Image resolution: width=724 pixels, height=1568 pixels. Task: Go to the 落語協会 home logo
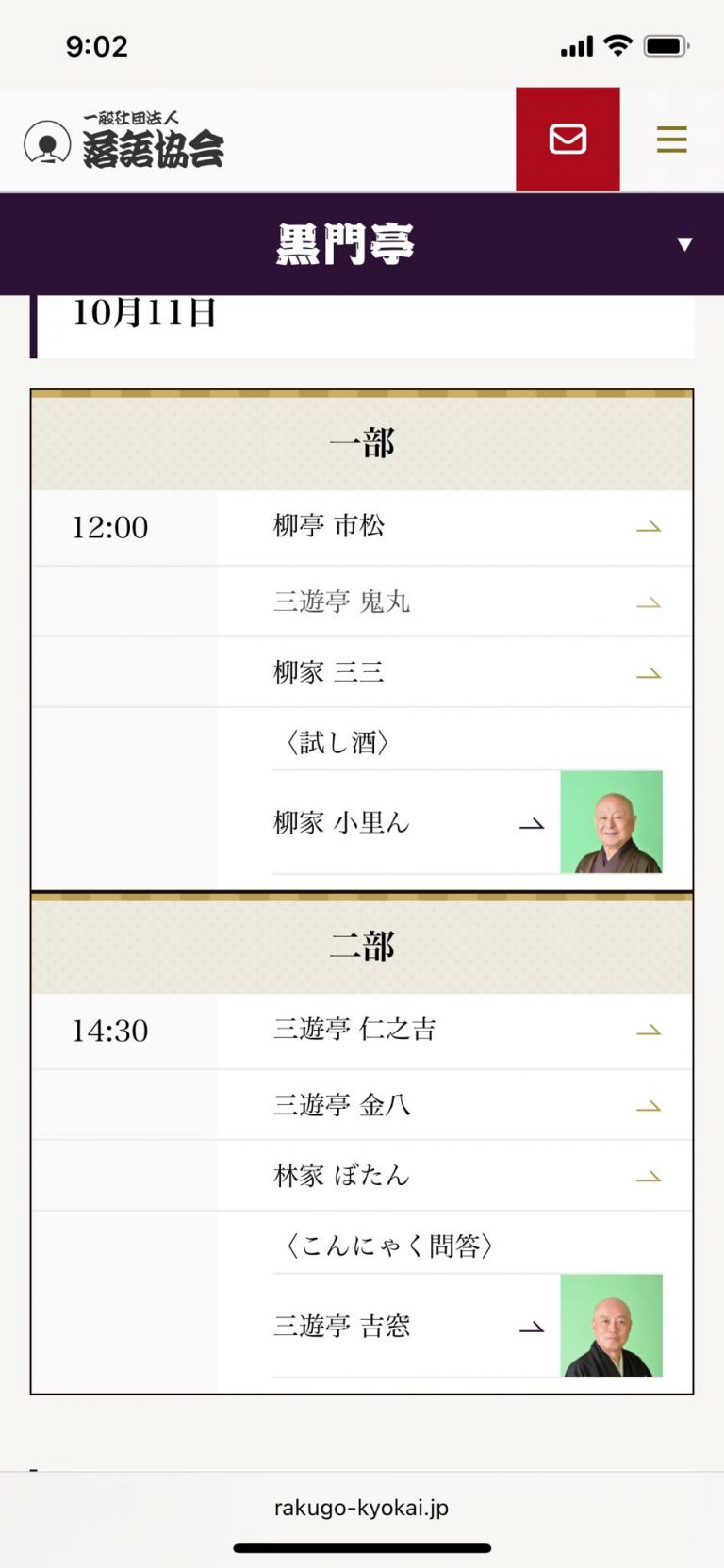click(124, 141)
